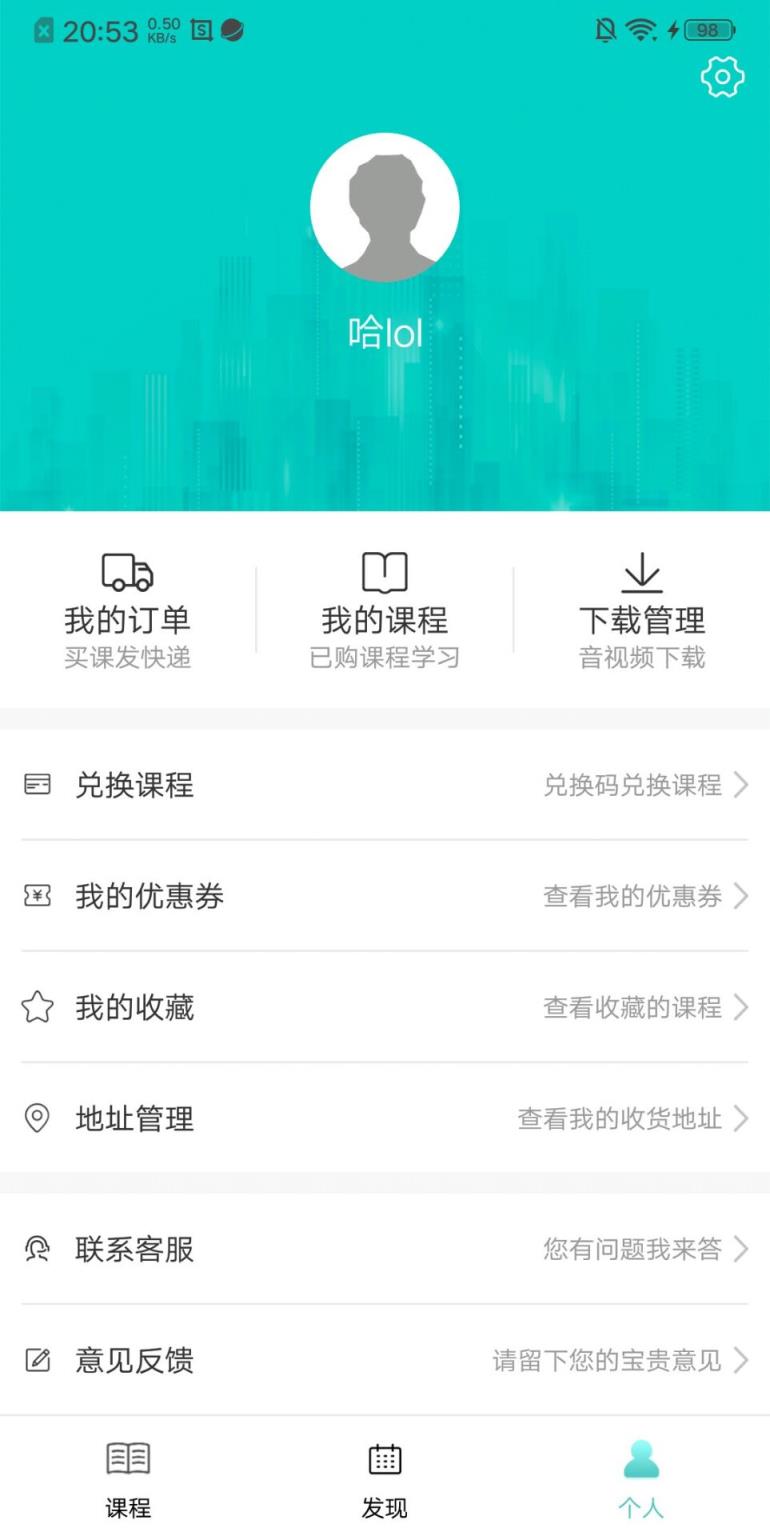Expand the 地址管理 chevron
Viewport: 770px width, 1536px height.
741,1119
